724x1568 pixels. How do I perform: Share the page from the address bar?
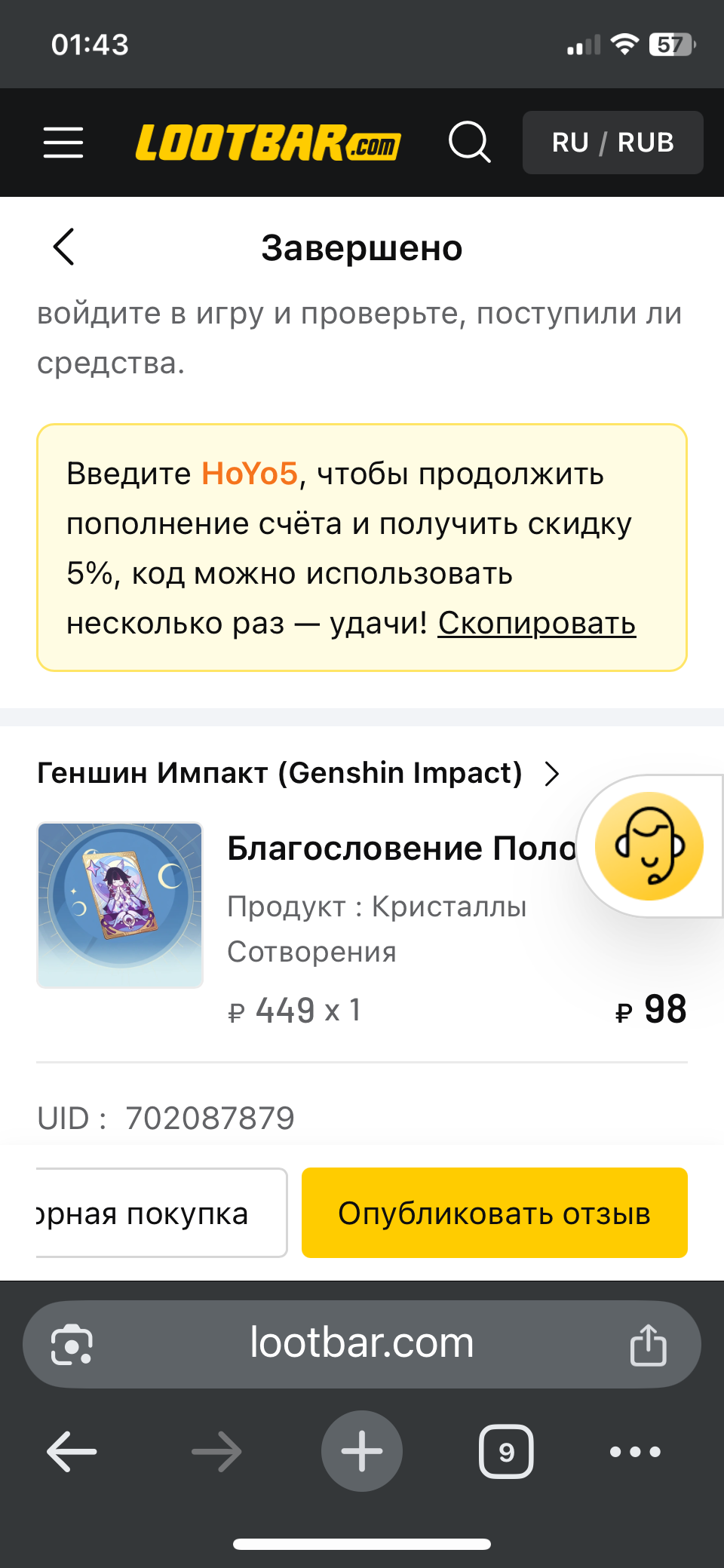click(649, 1344)
